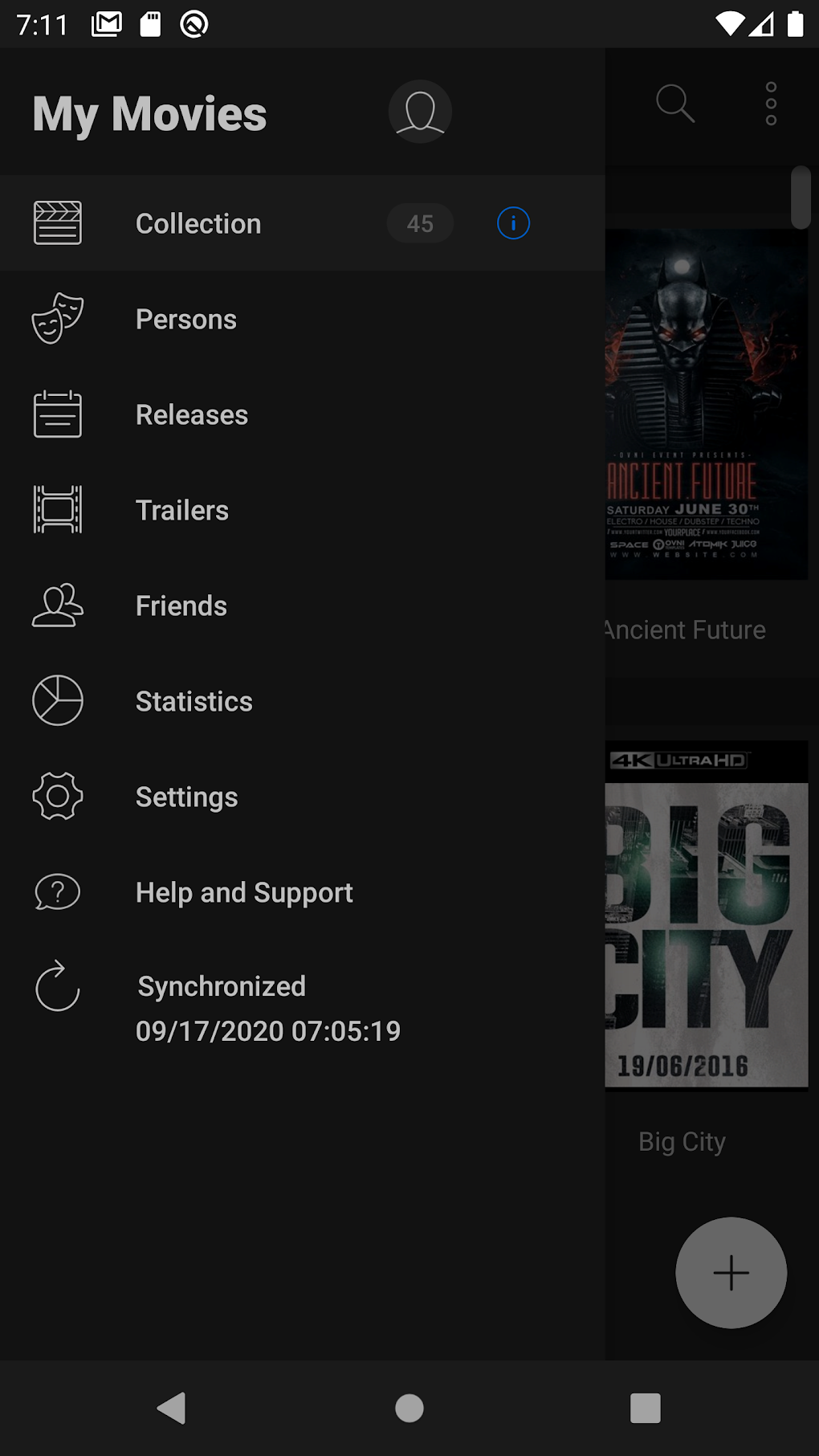Viewport: 819px width, 1456px height.
Task: Go back using system navigation
Action: (171, 1408)
